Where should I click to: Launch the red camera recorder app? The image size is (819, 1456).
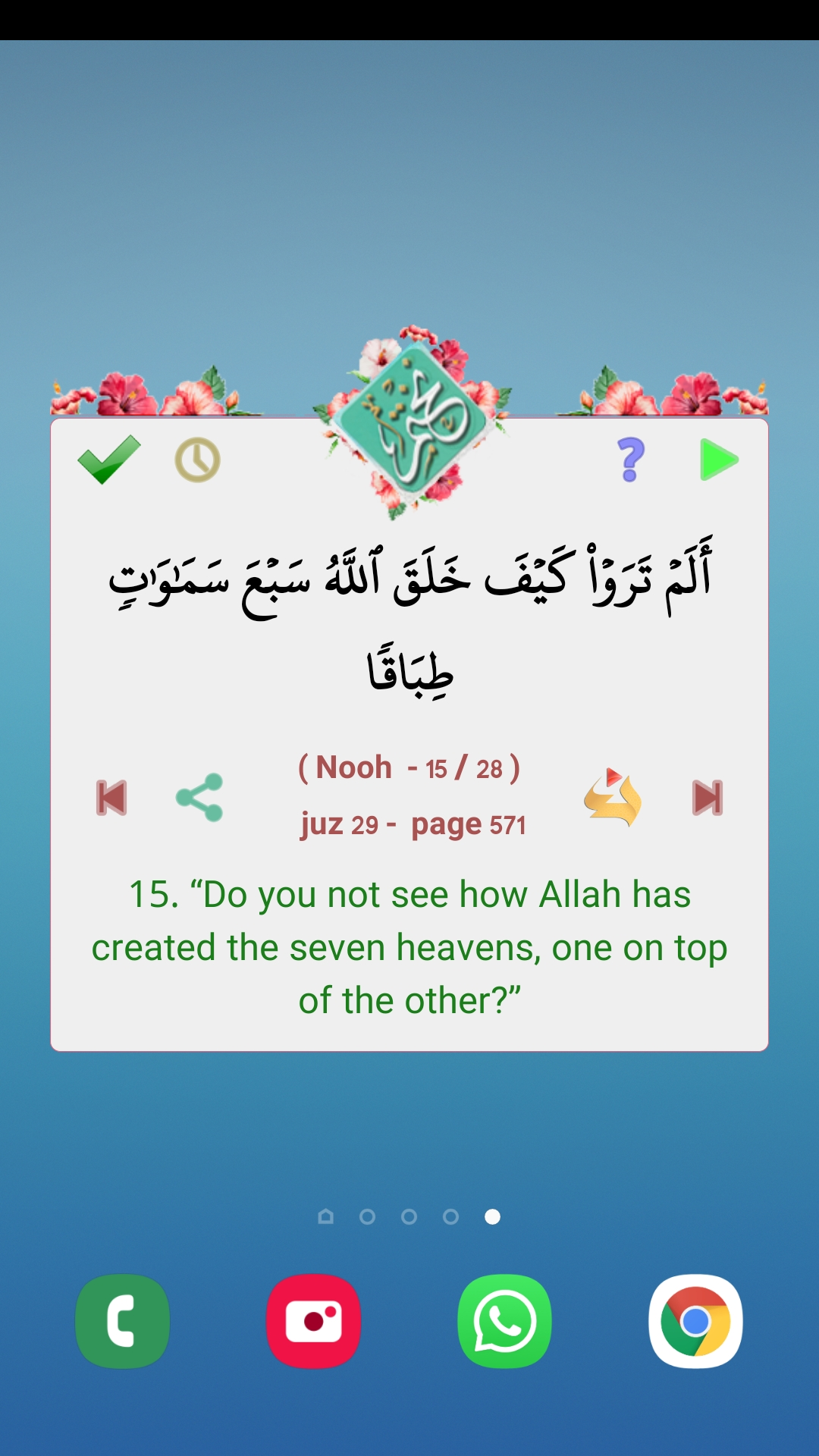[x=314, y=1322]
